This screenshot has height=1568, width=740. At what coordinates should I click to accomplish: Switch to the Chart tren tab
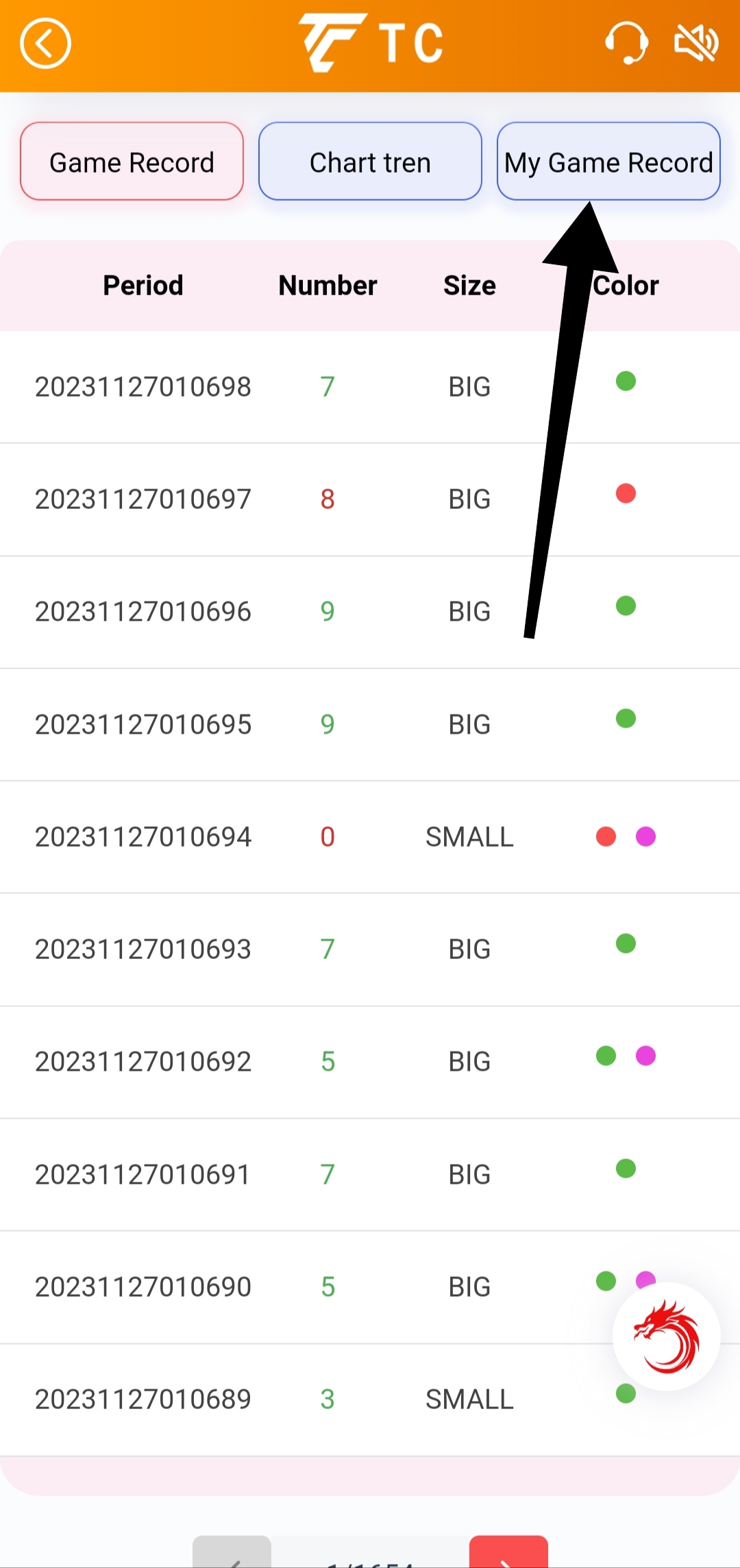(x=370, y=162)
